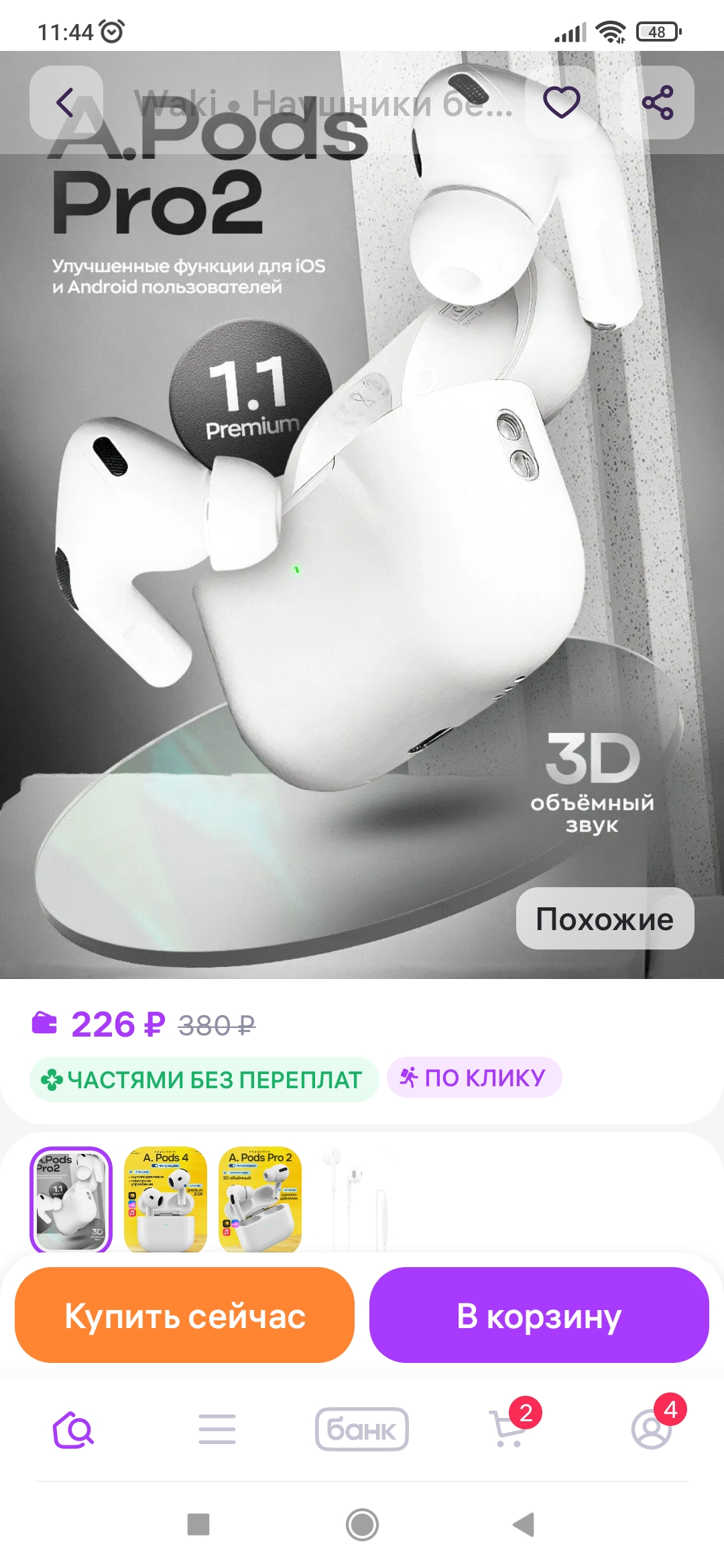
Task: Add this product to favorites
Action: 561,103
